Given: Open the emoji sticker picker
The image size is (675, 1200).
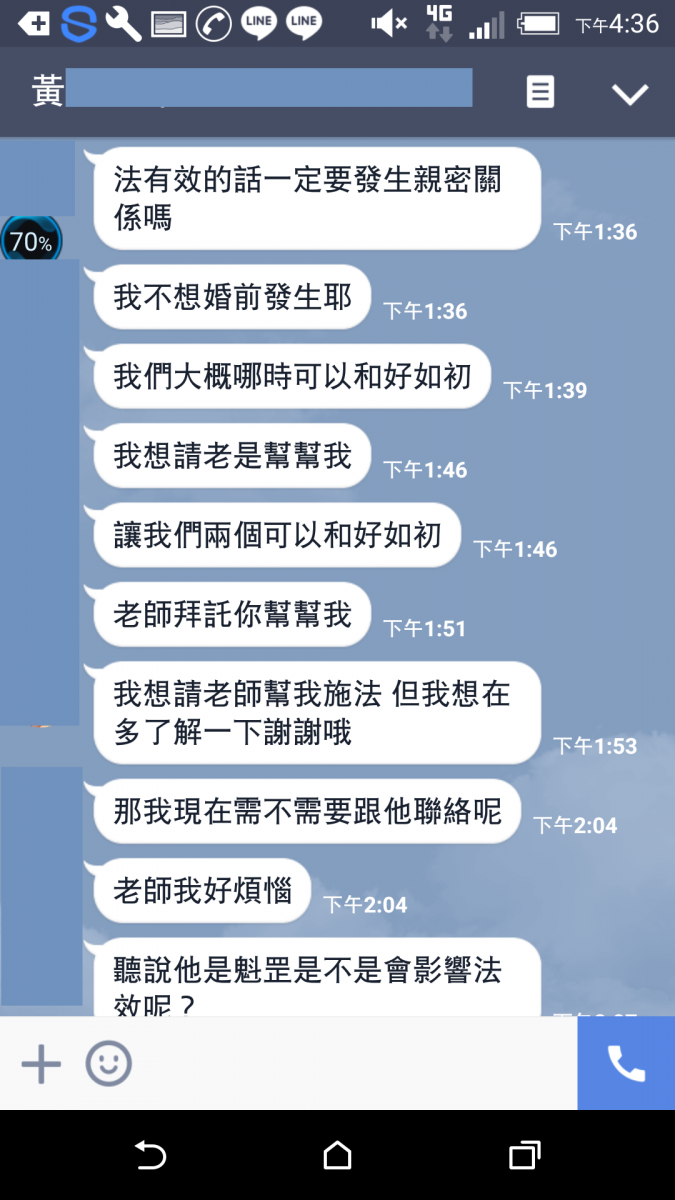Looking at the screenshot, I should (108, 1064).
